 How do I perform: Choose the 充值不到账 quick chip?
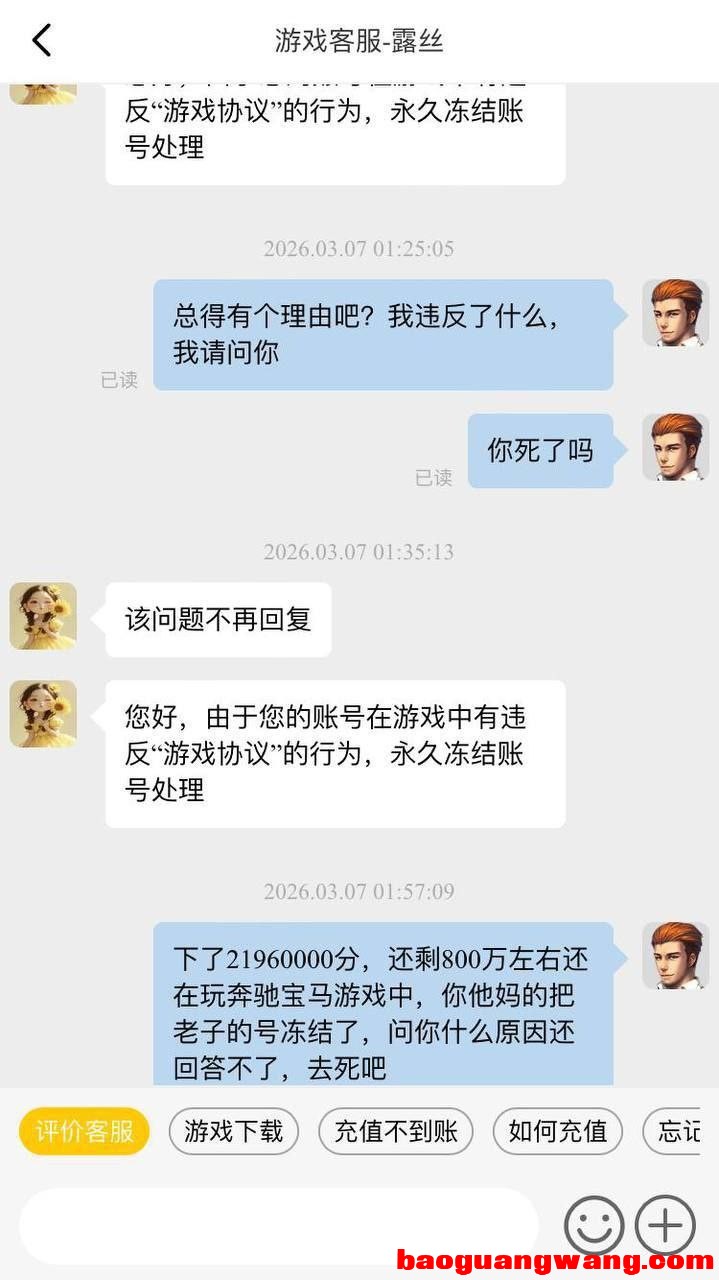click(x=396, y=1131)
